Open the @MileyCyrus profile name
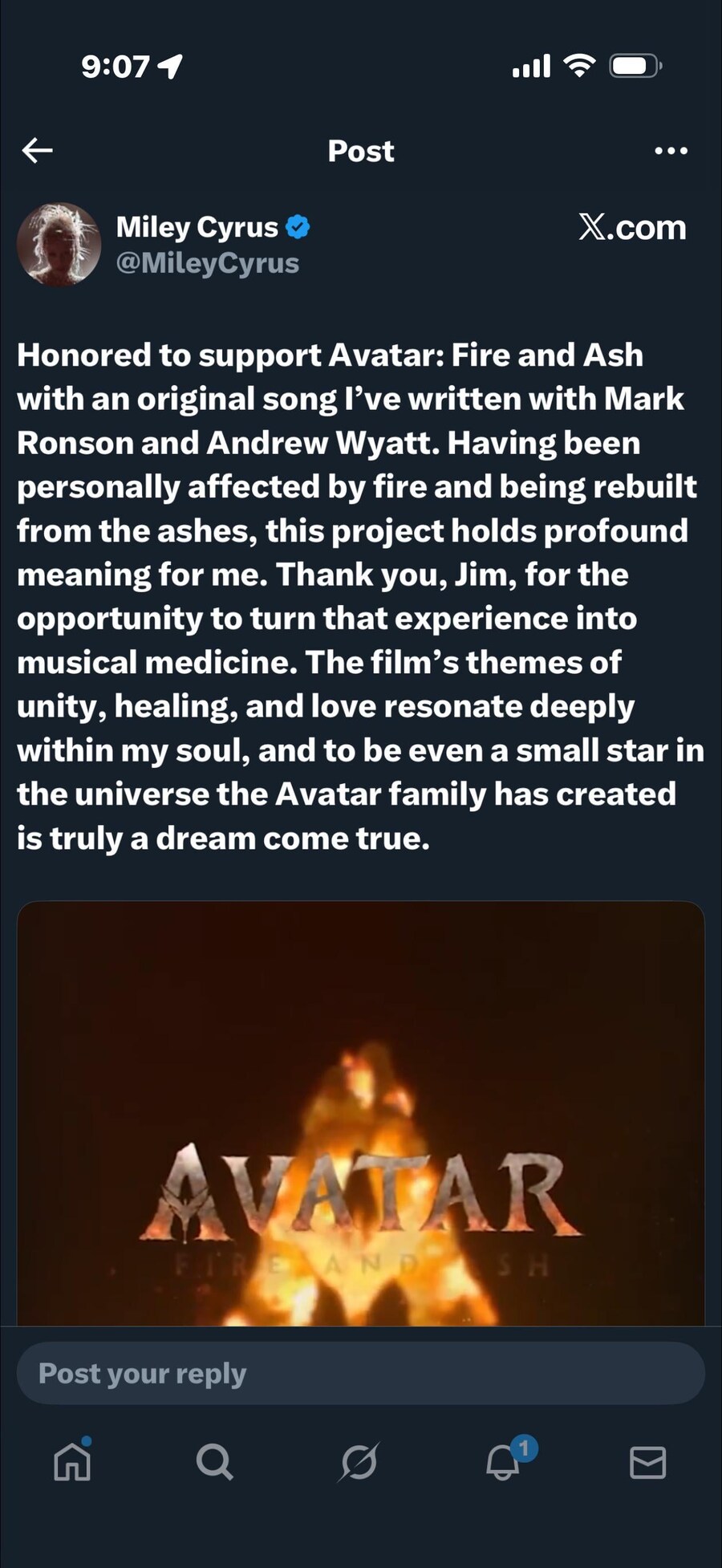 [207, 263]
